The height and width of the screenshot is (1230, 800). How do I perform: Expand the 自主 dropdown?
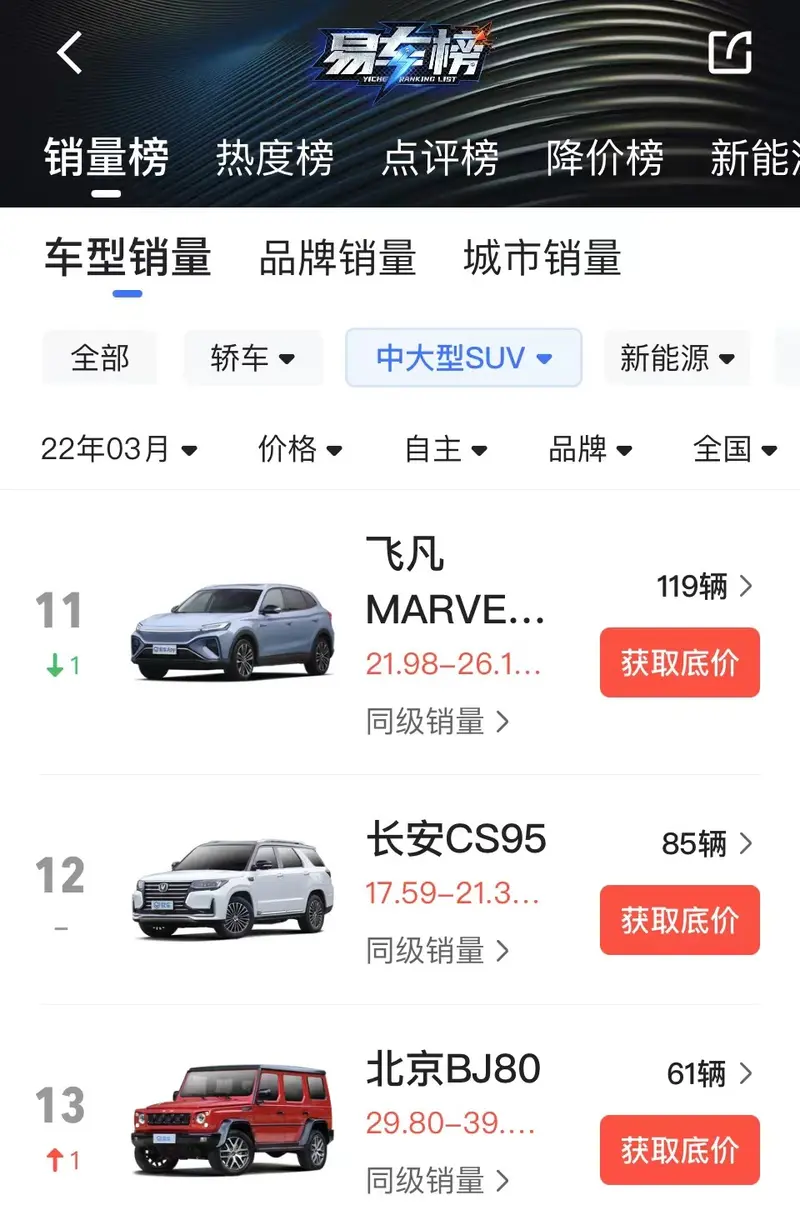point(445,450)
